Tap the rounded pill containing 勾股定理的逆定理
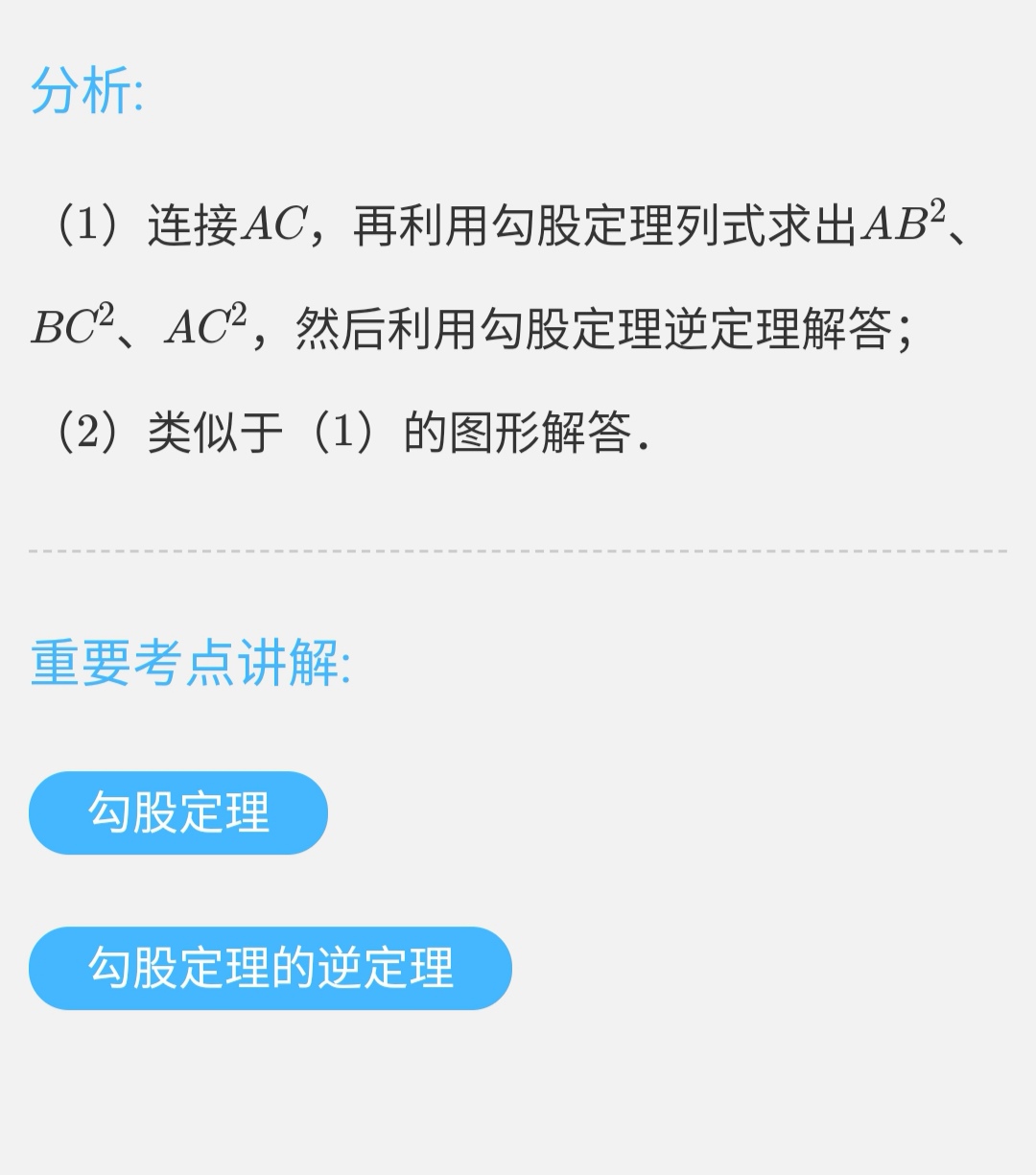Screen dimensions: 1036x1175 pyautogui.click(x=271, y=969)
